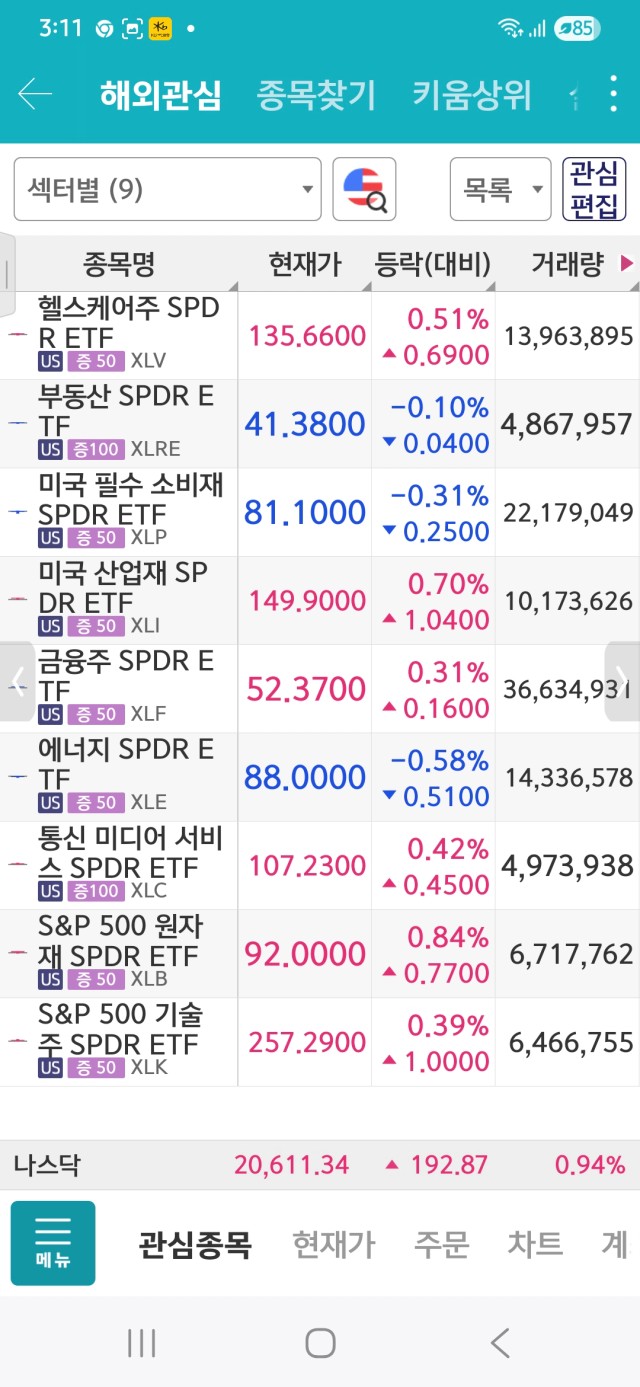640x1387 pixels.
Task: View the XLE 에너지 SPDR ETF row
Action: click(320, 777)
